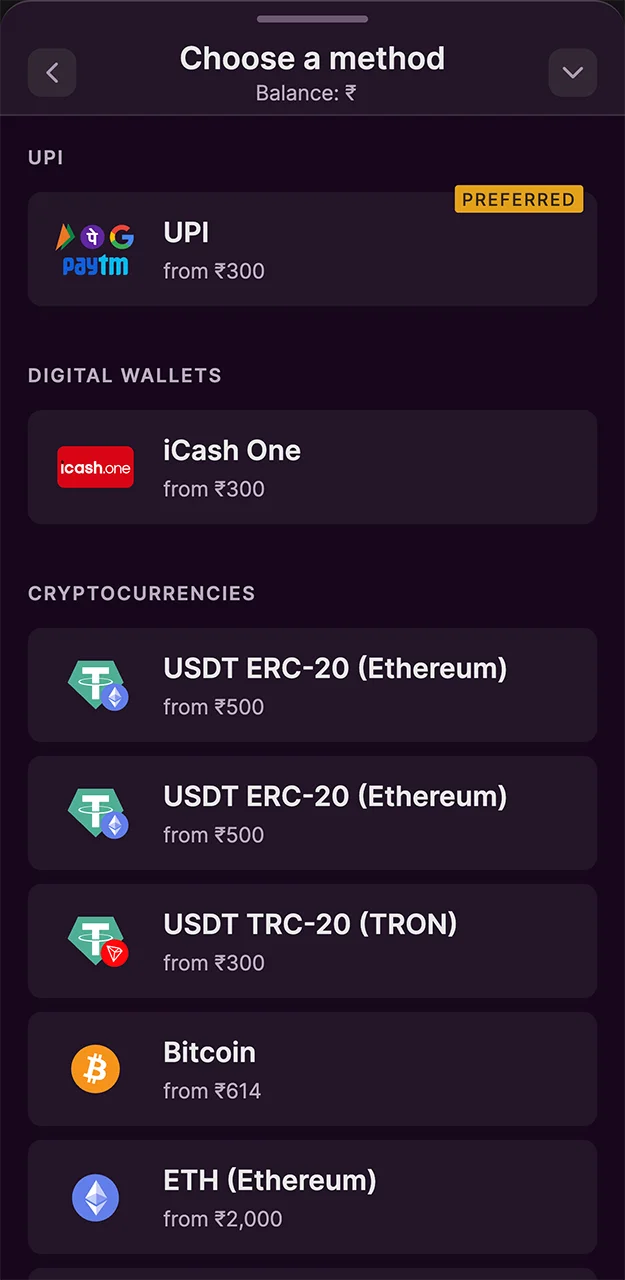Collapse the sheet with the down chevron
Image resolution: width=625 pixels, height=1280 pixels.
(572, 73)
